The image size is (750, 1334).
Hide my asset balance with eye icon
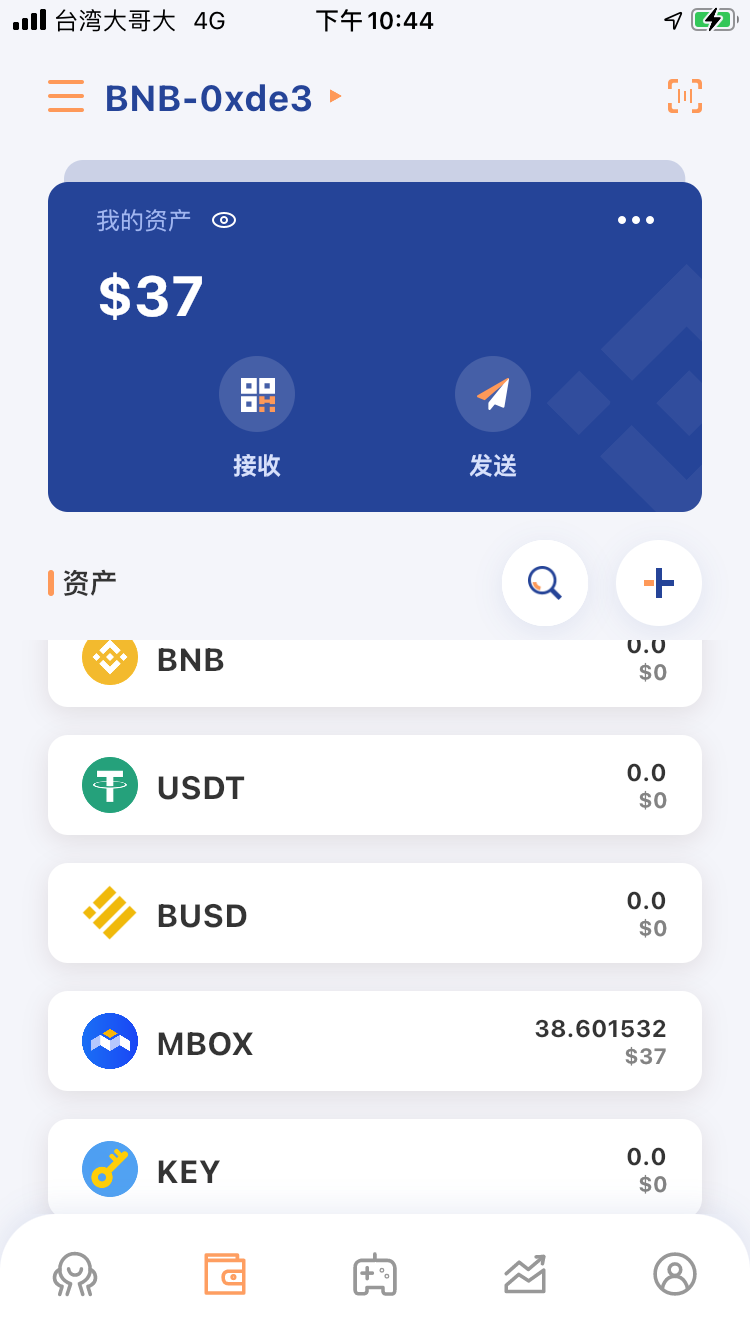224,221
